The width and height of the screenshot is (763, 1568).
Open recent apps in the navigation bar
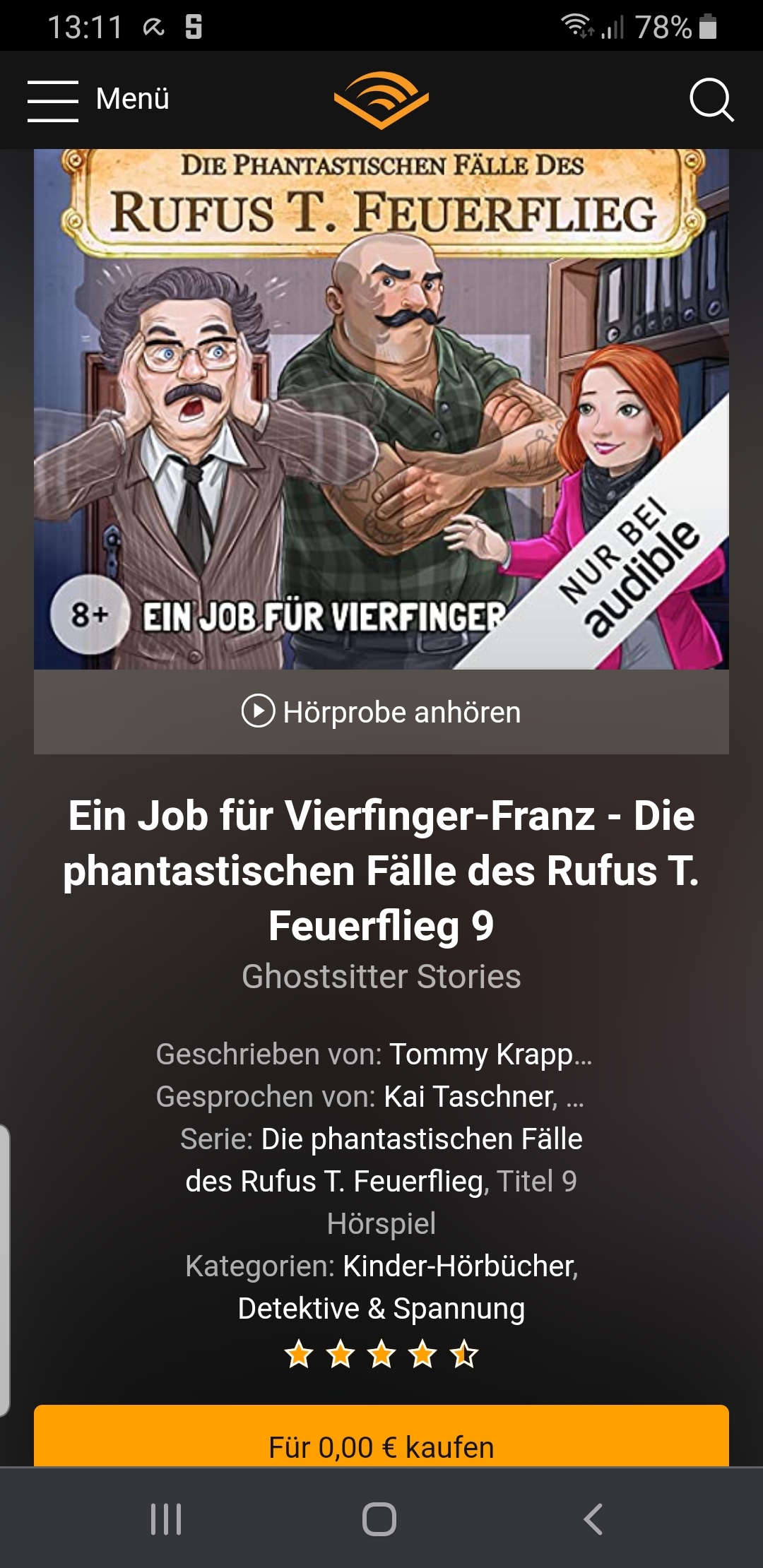(166, 1519)
